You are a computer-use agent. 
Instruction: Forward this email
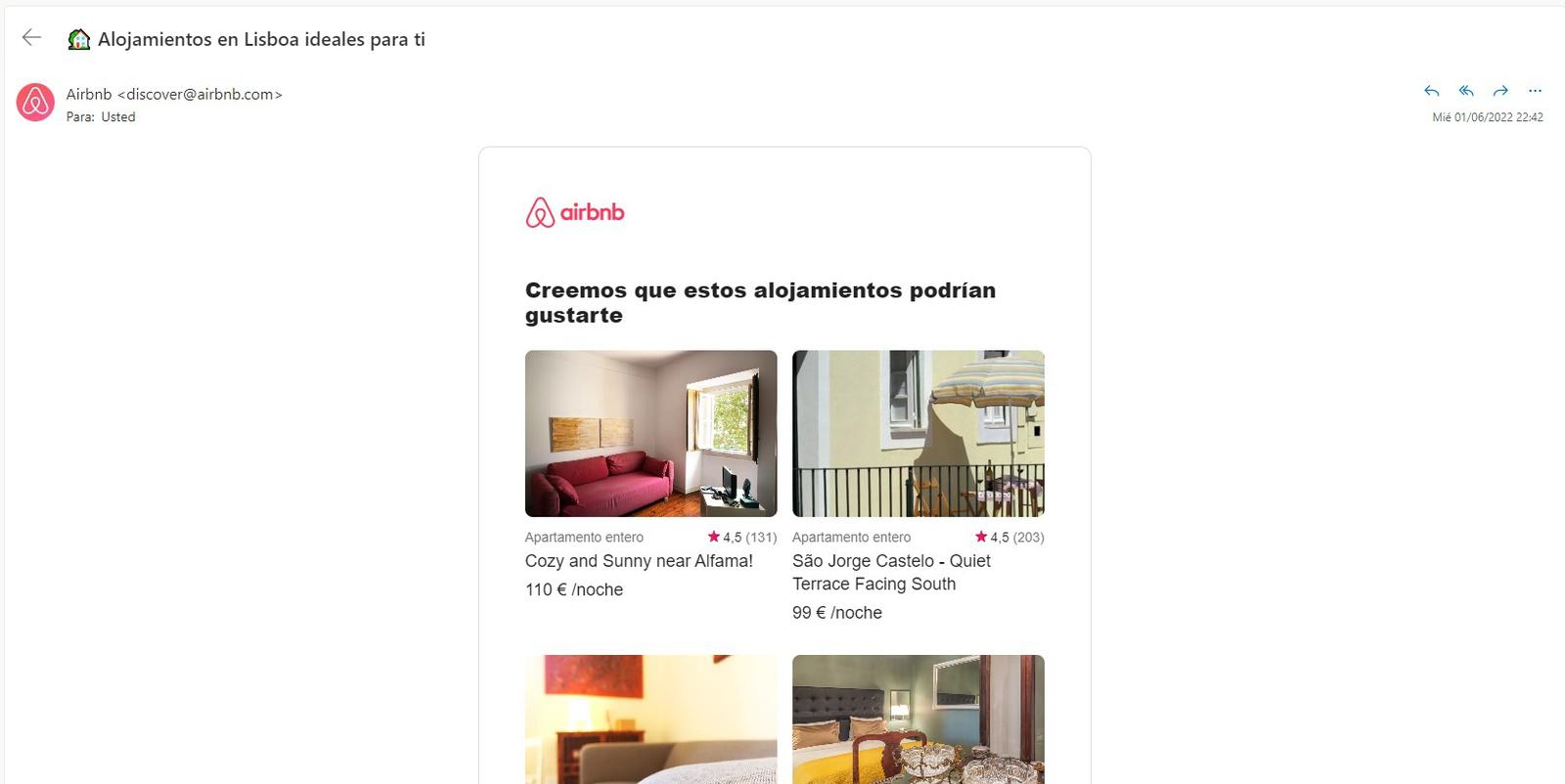[1499, 91]
